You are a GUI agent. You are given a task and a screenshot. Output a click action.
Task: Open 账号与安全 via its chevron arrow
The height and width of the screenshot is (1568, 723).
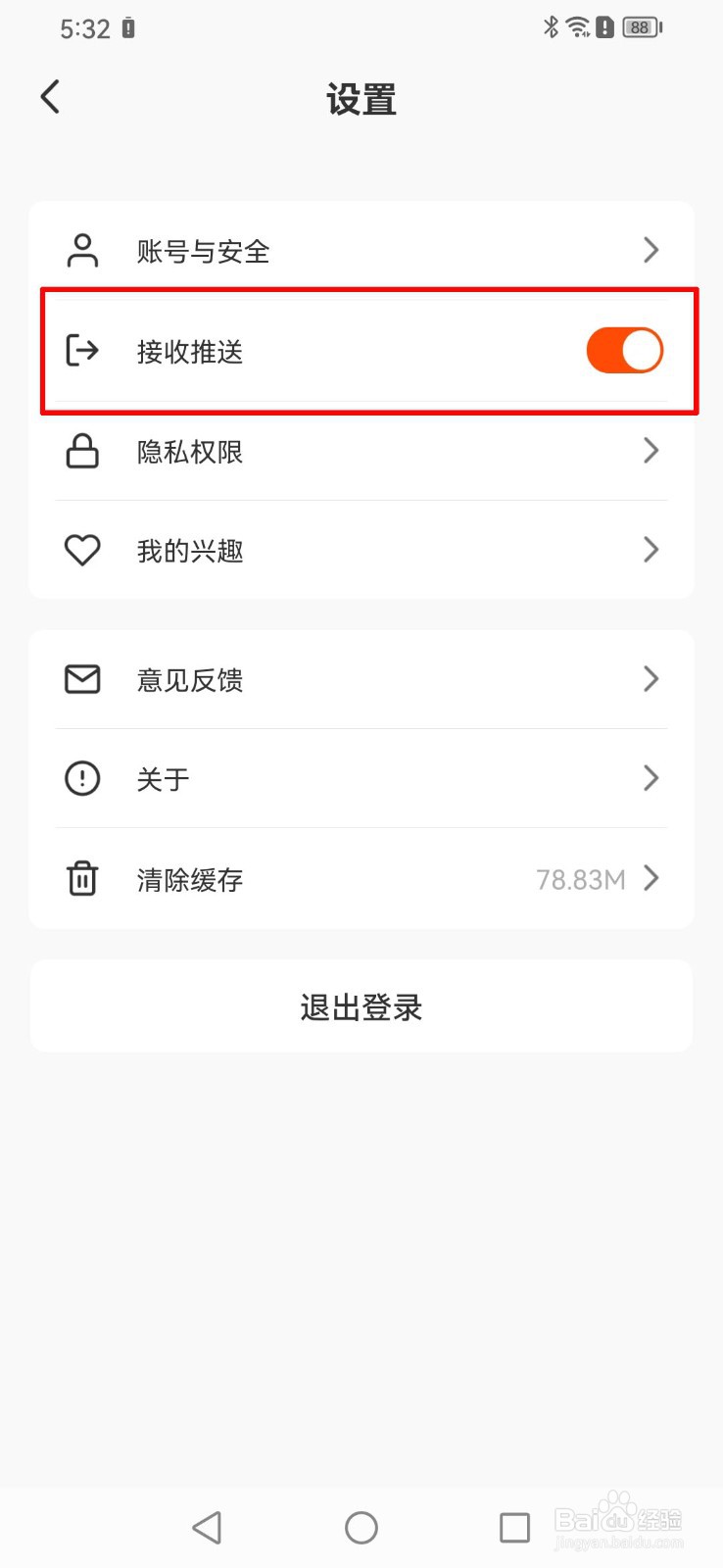tap(650, 250)
